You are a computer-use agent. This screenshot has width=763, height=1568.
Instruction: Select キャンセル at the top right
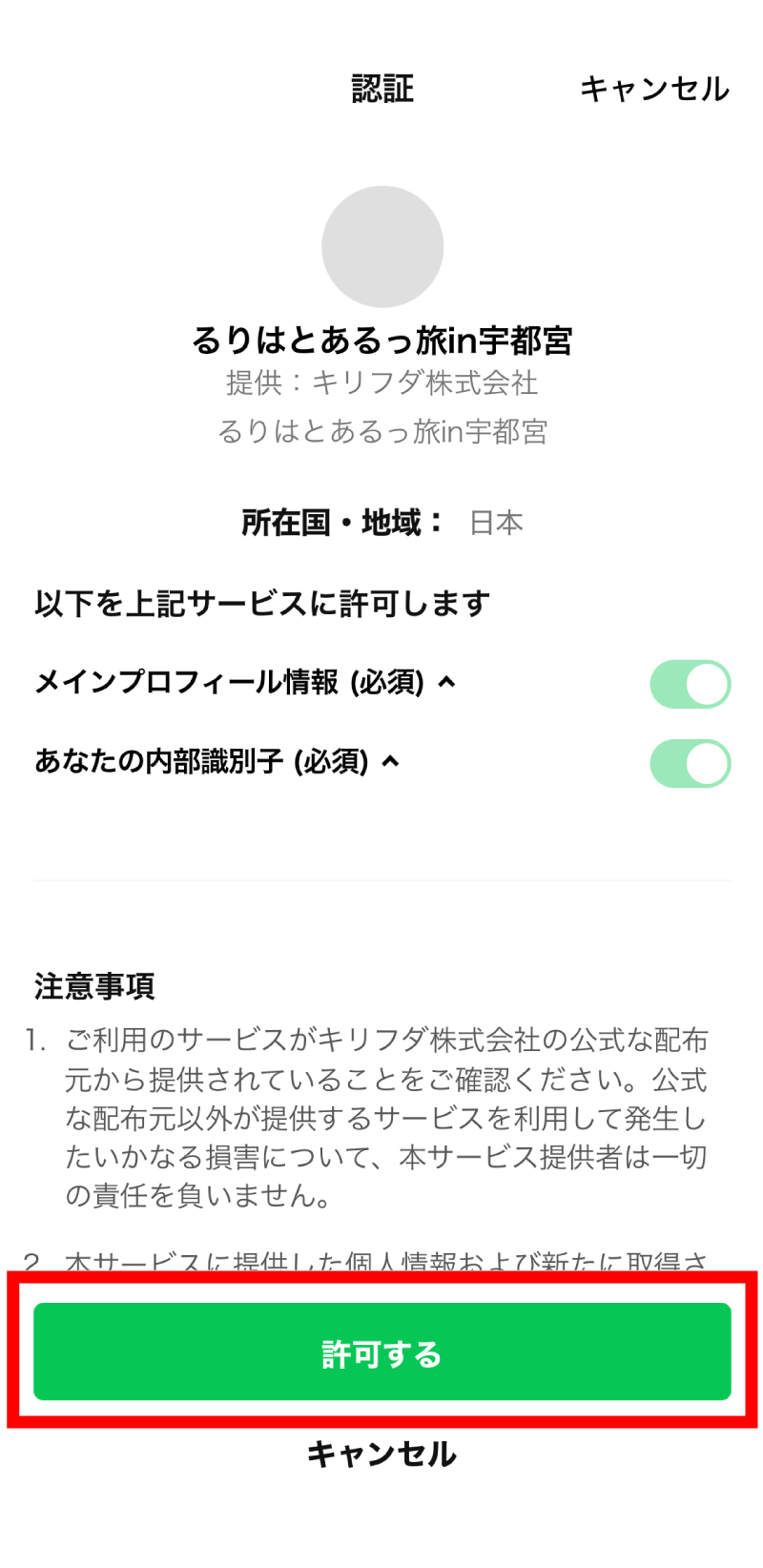654,89
